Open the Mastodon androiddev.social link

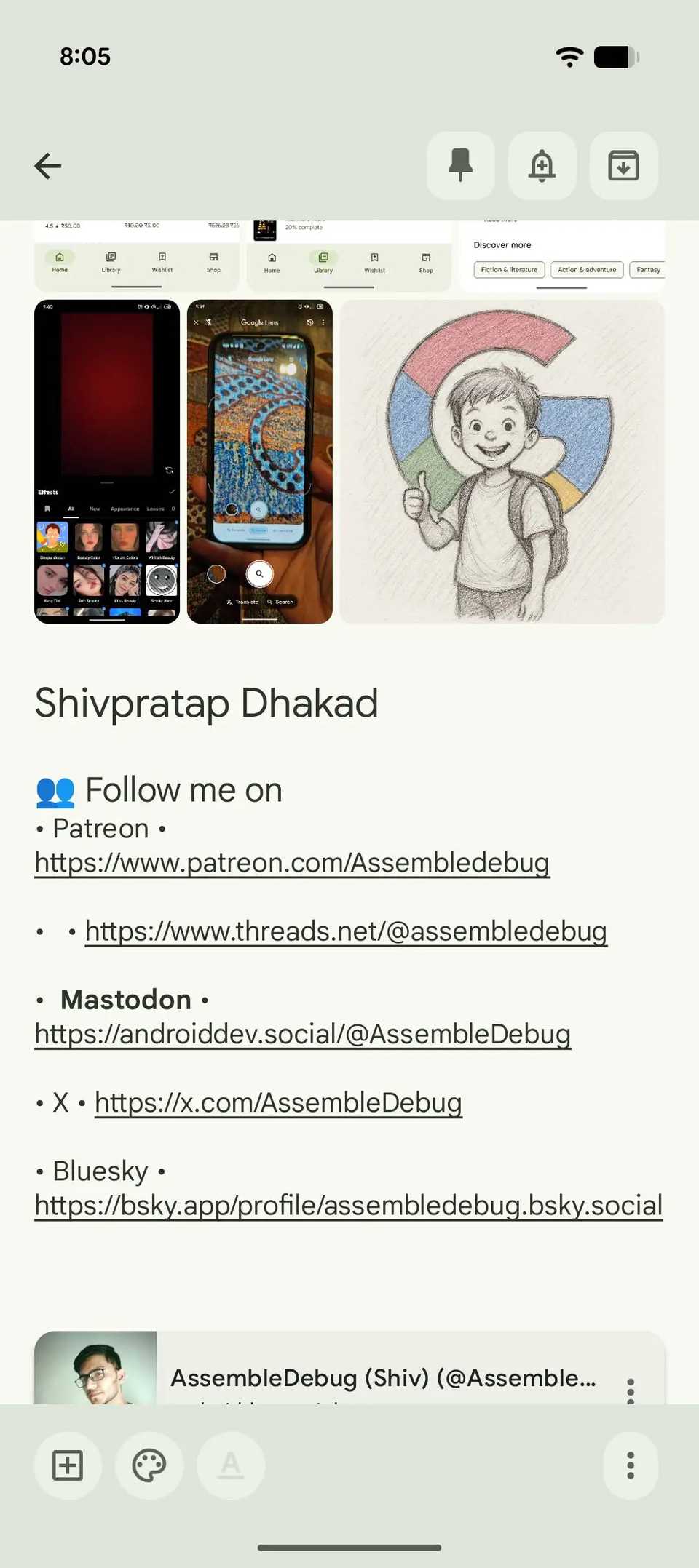[x=302, y=1034]
